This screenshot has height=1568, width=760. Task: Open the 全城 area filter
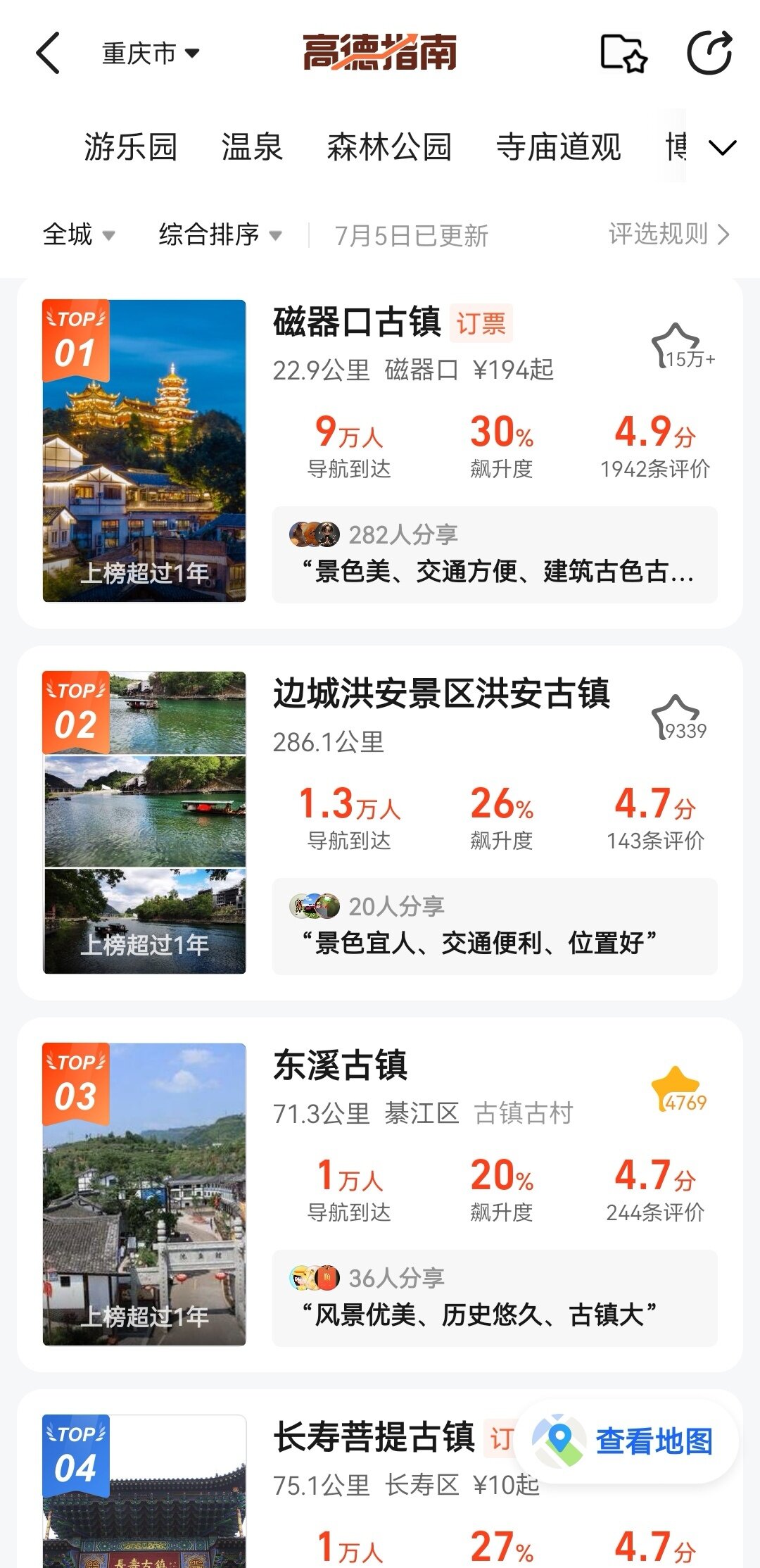pyautogui.click(x=78, y=234)
